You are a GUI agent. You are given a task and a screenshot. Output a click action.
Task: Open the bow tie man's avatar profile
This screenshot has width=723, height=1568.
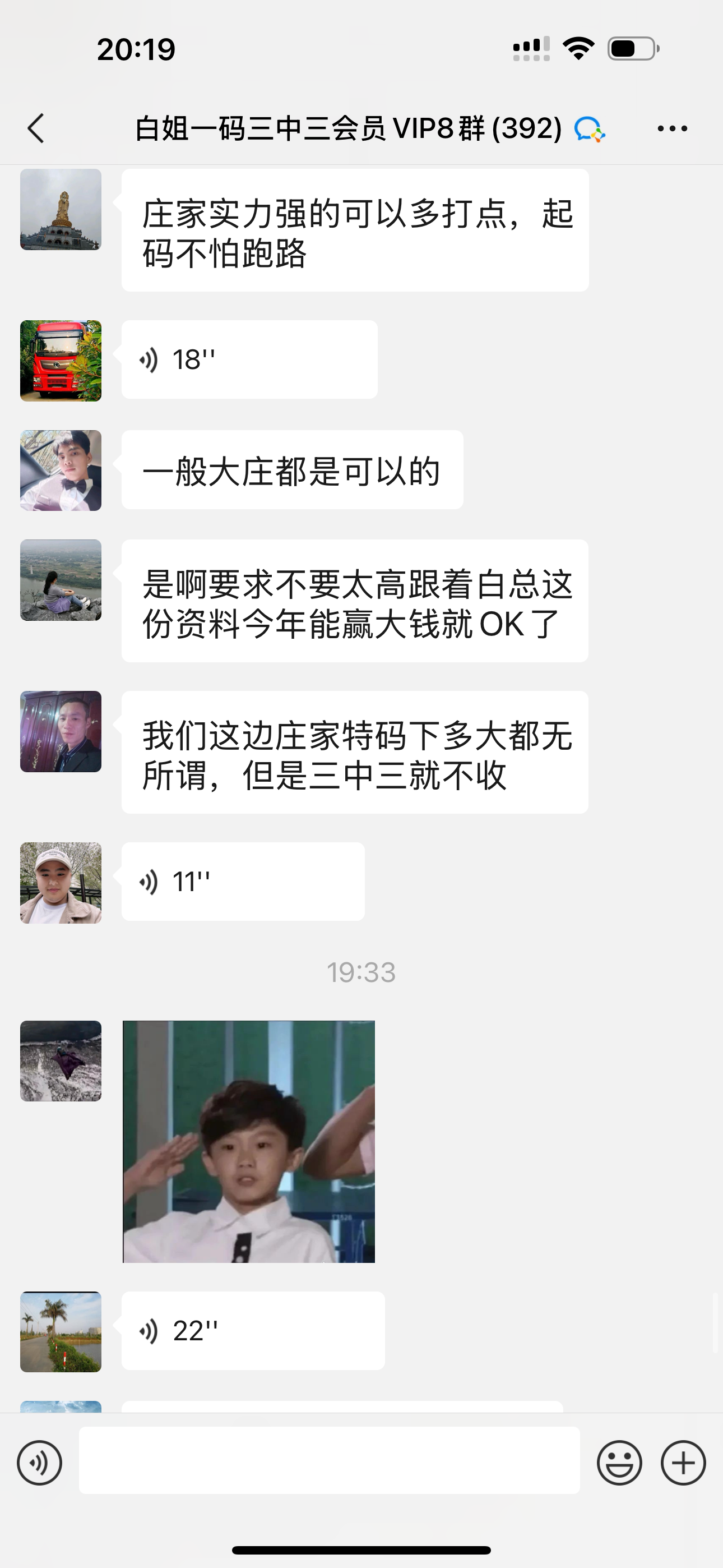(x=61, y=471)
